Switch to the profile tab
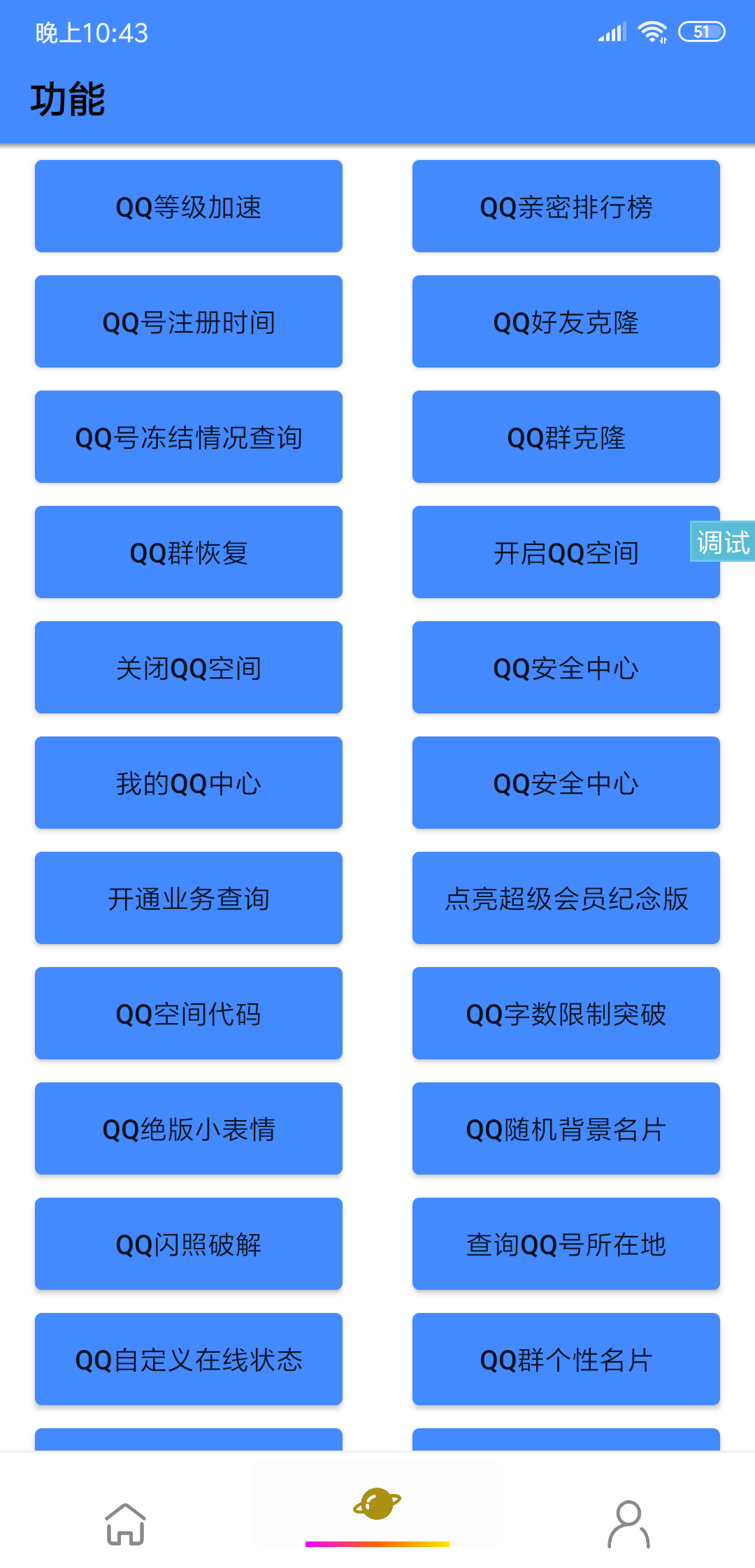755x1568 pixels. click(628, 1523)
